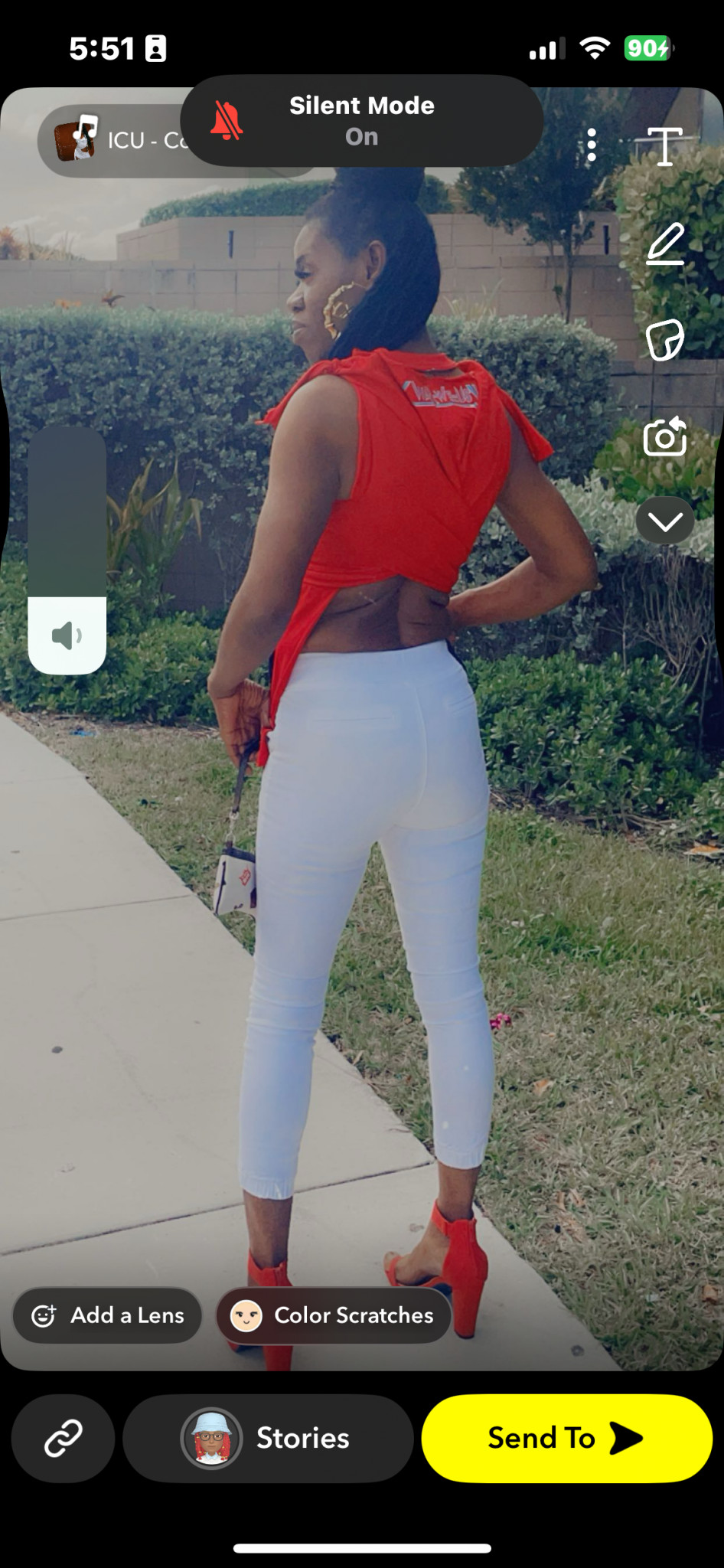724x1568 pixels.
Task: Open the ICU music sticker chip
Action: point(115,141)
